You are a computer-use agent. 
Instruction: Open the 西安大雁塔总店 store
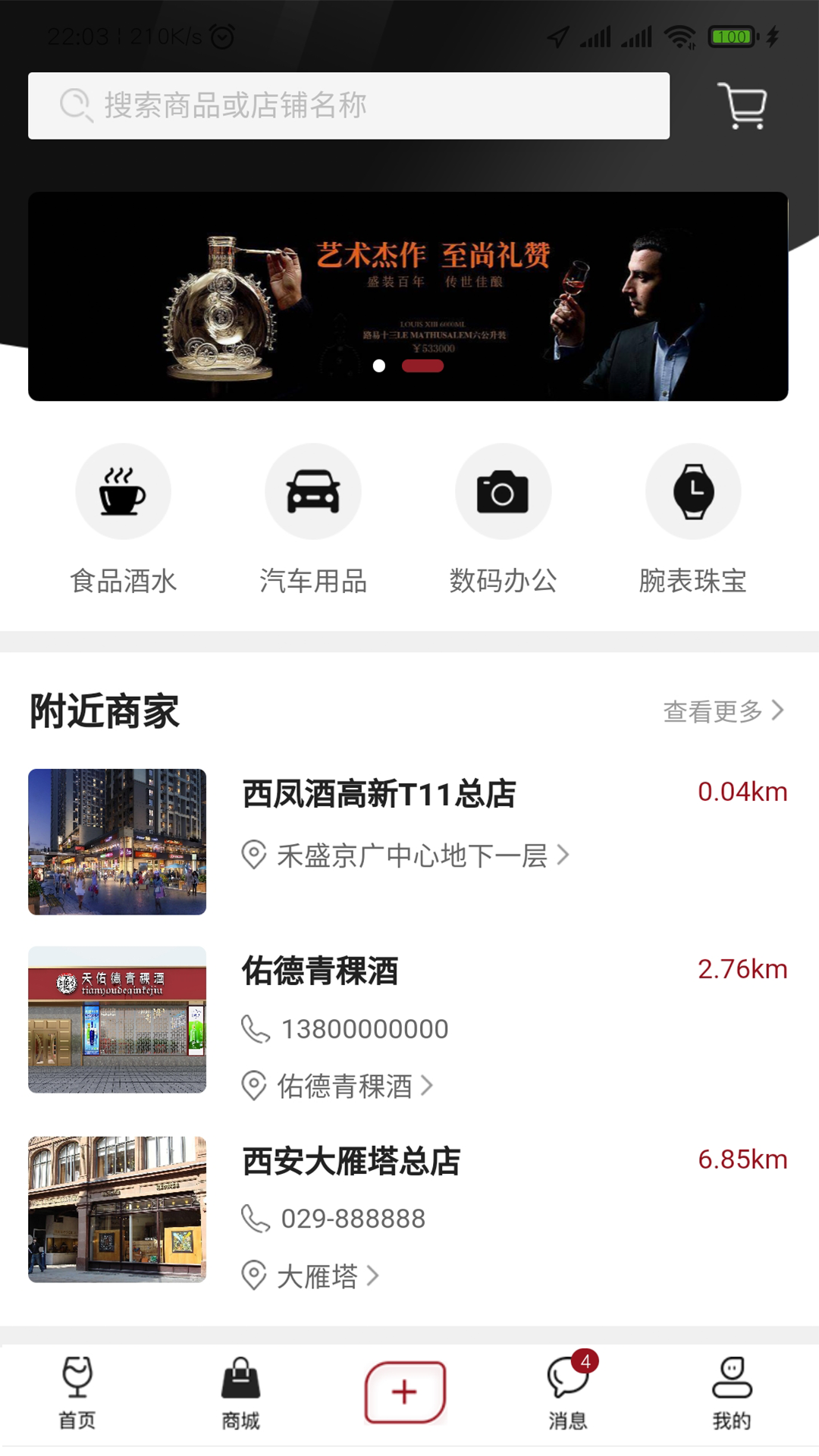pyautogui.click(x=351, y=1162)
